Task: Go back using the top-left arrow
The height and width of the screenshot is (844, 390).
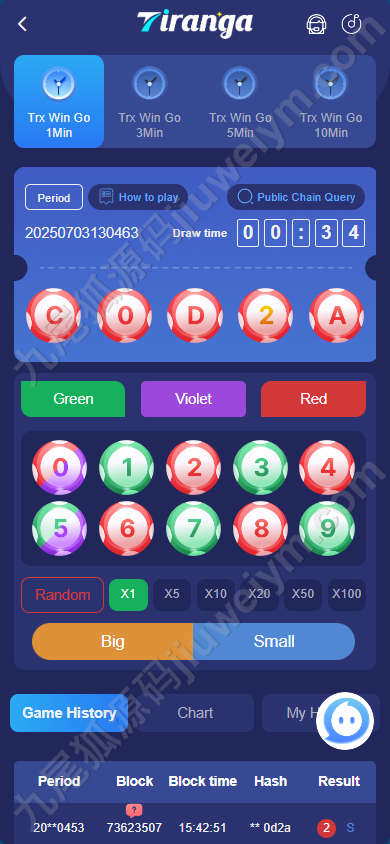Action: point(22,24)
